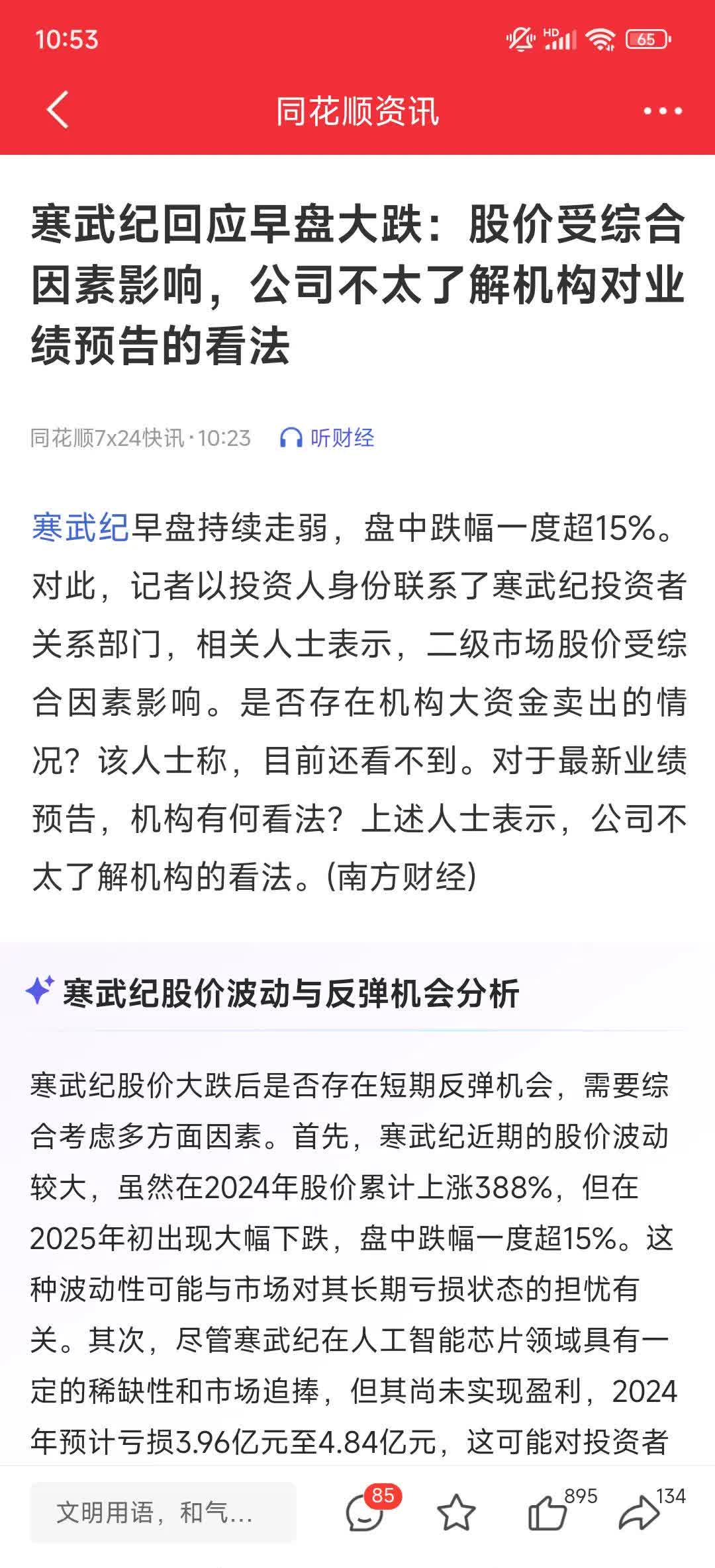
Task: Tap the 听财经 text label
Action: point(343,438)
